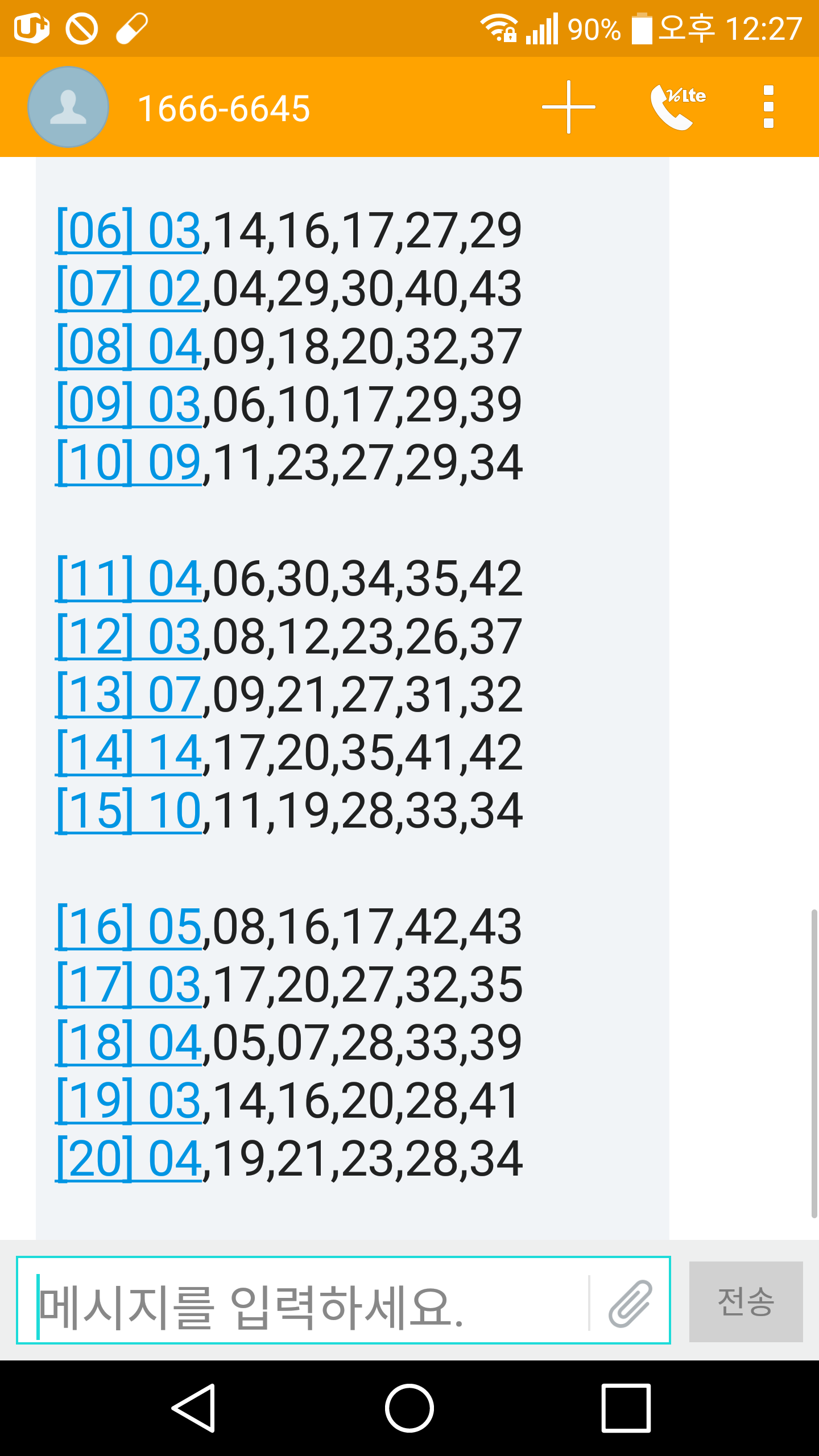This screenshot has height=1456, width=819.
Task: Tap the plus icon in the header
Action: point(568,107)
